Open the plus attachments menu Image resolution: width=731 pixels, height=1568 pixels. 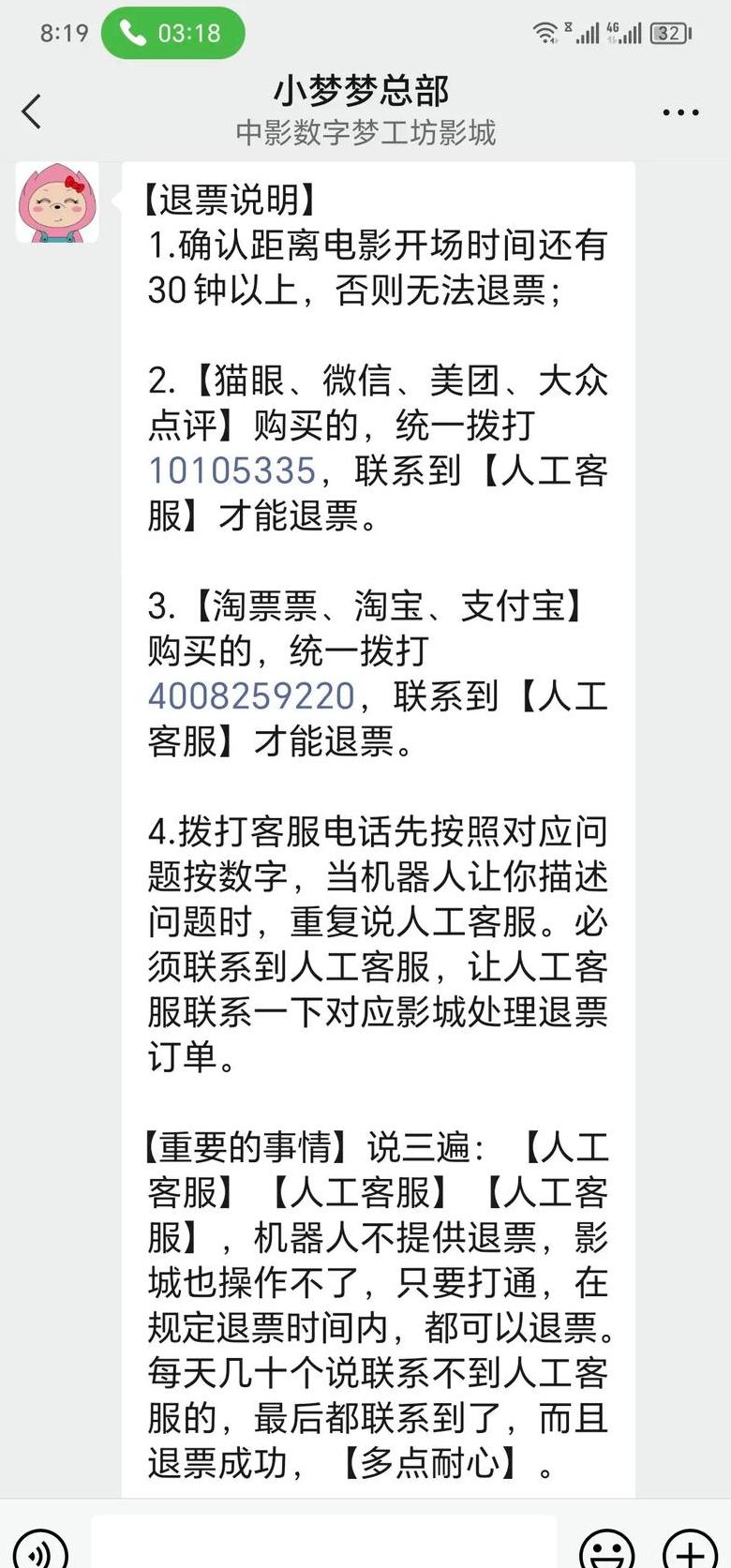point(690,1546)
